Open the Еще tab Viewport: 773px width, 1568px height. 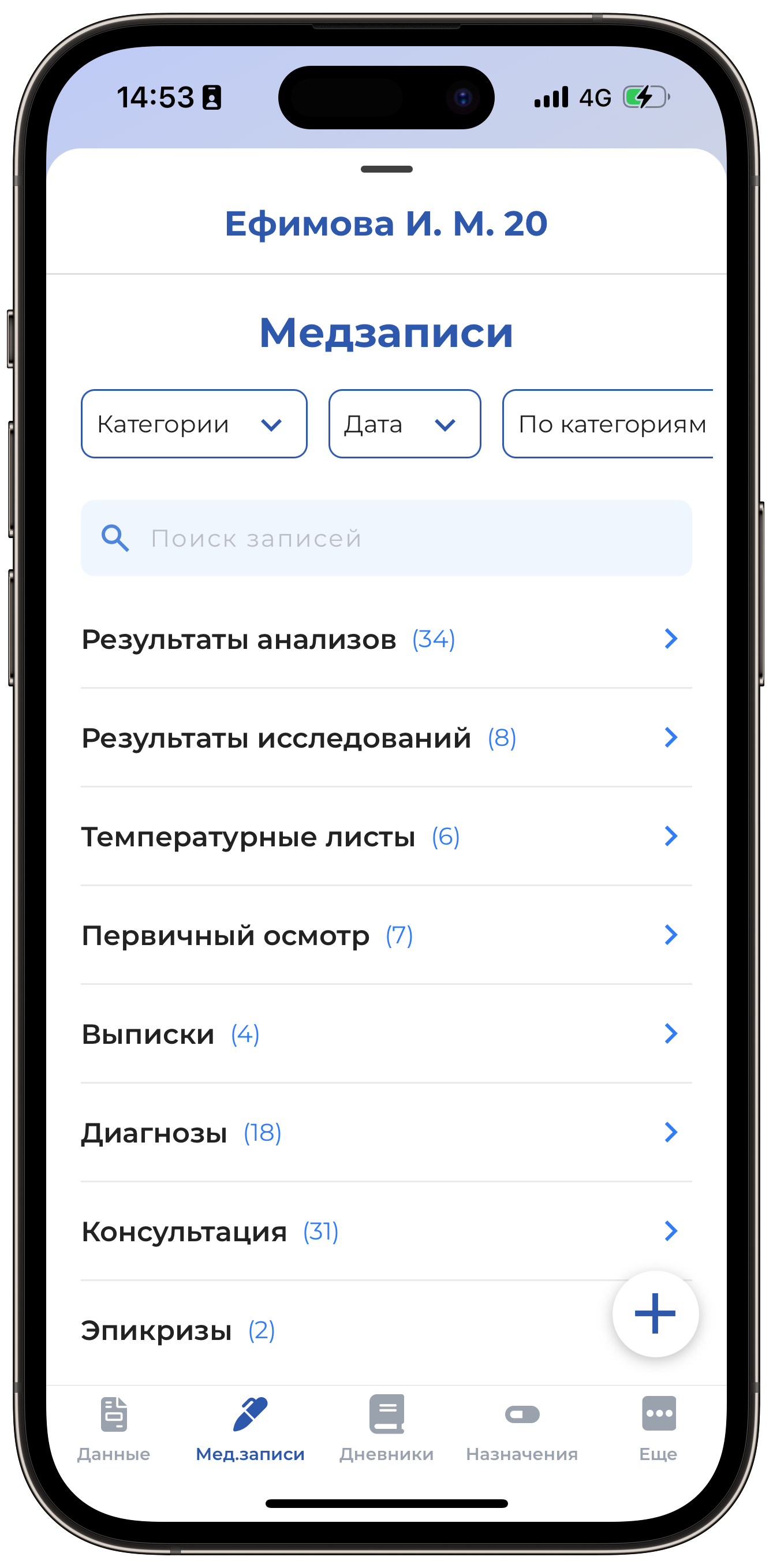tap(658, 1427)
